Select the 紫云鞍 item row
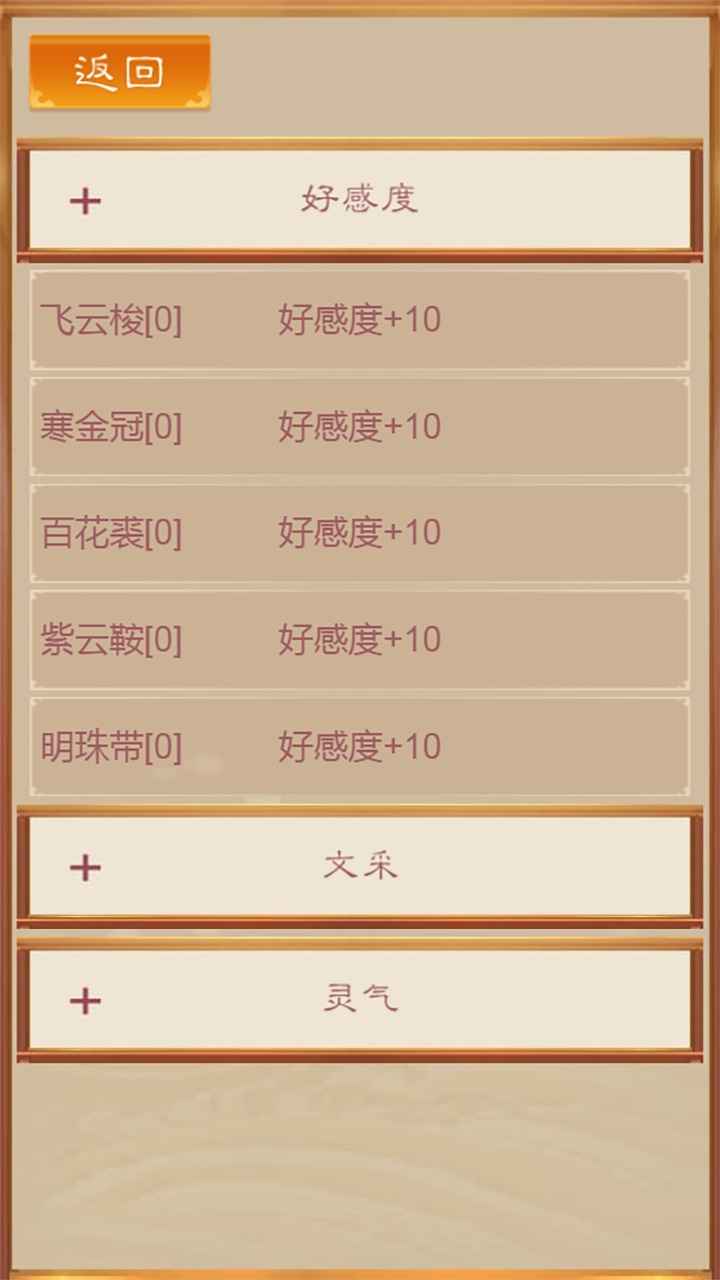Viewport: 720px width, 1280px height. (360, 640)
